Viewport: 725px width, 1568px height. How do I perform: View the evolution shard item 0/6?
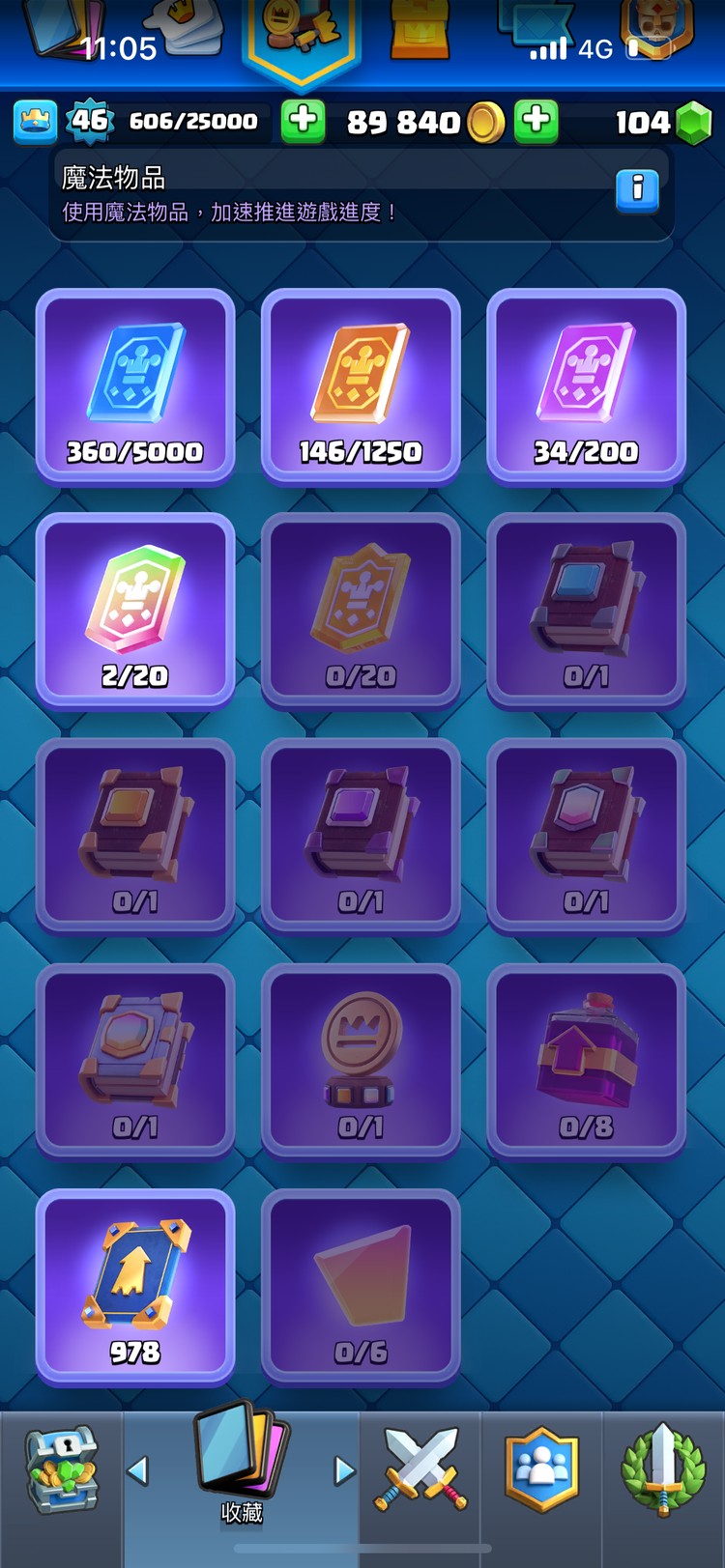[361, 1286]
